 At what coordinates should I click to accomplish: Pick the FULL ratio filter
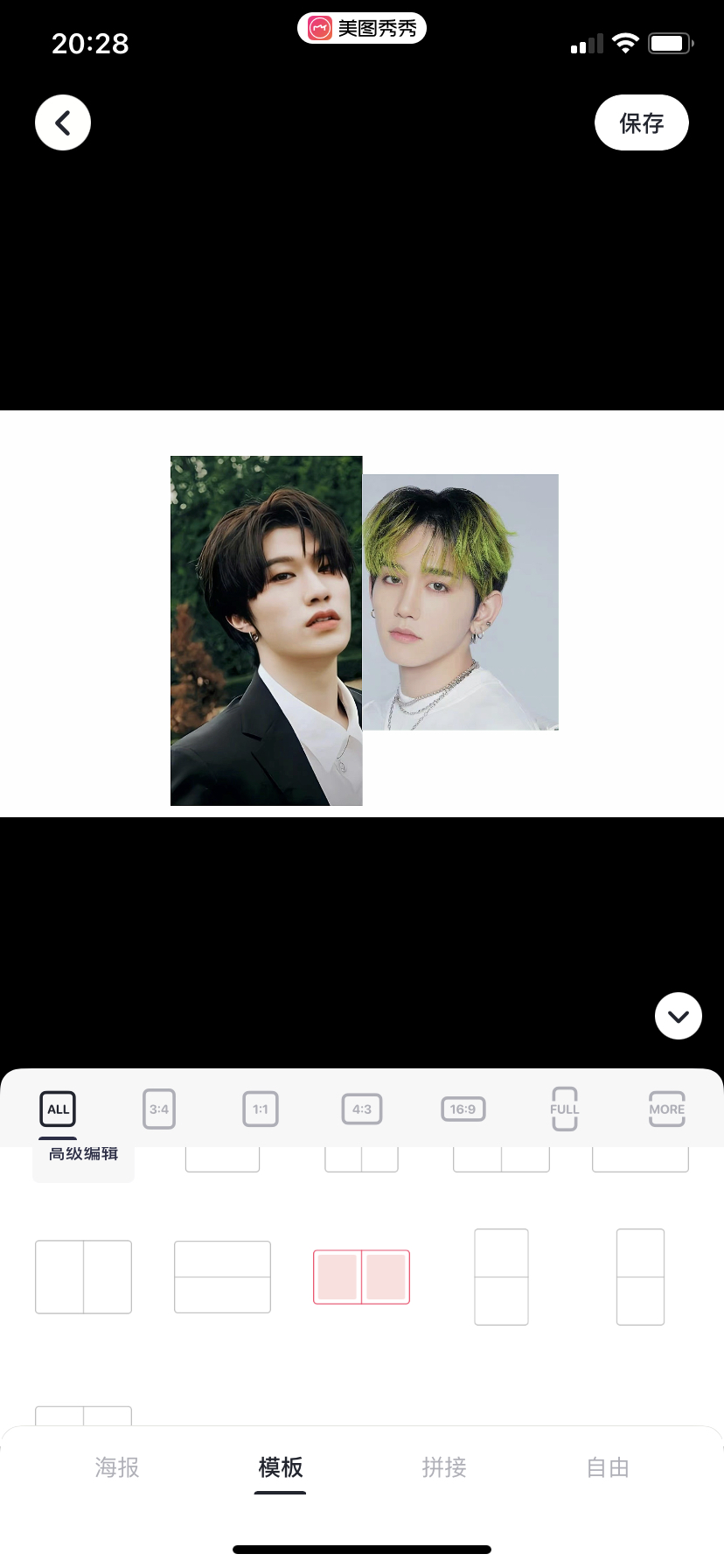pyautogui.click(x=565, y=1109)
